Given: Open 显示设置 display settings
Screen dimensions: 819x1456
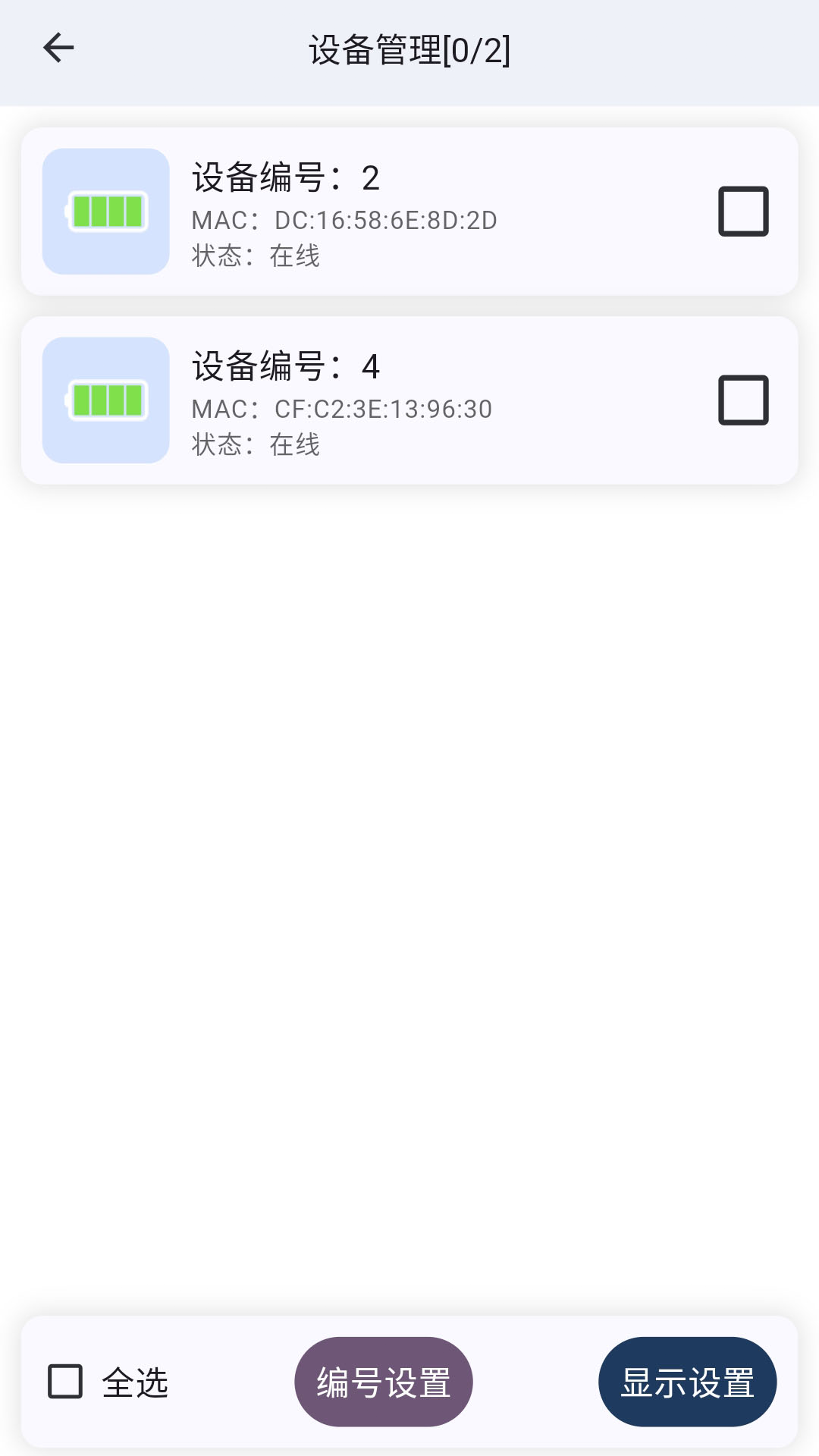Looking at the screenshot, I should [687, 1382].
